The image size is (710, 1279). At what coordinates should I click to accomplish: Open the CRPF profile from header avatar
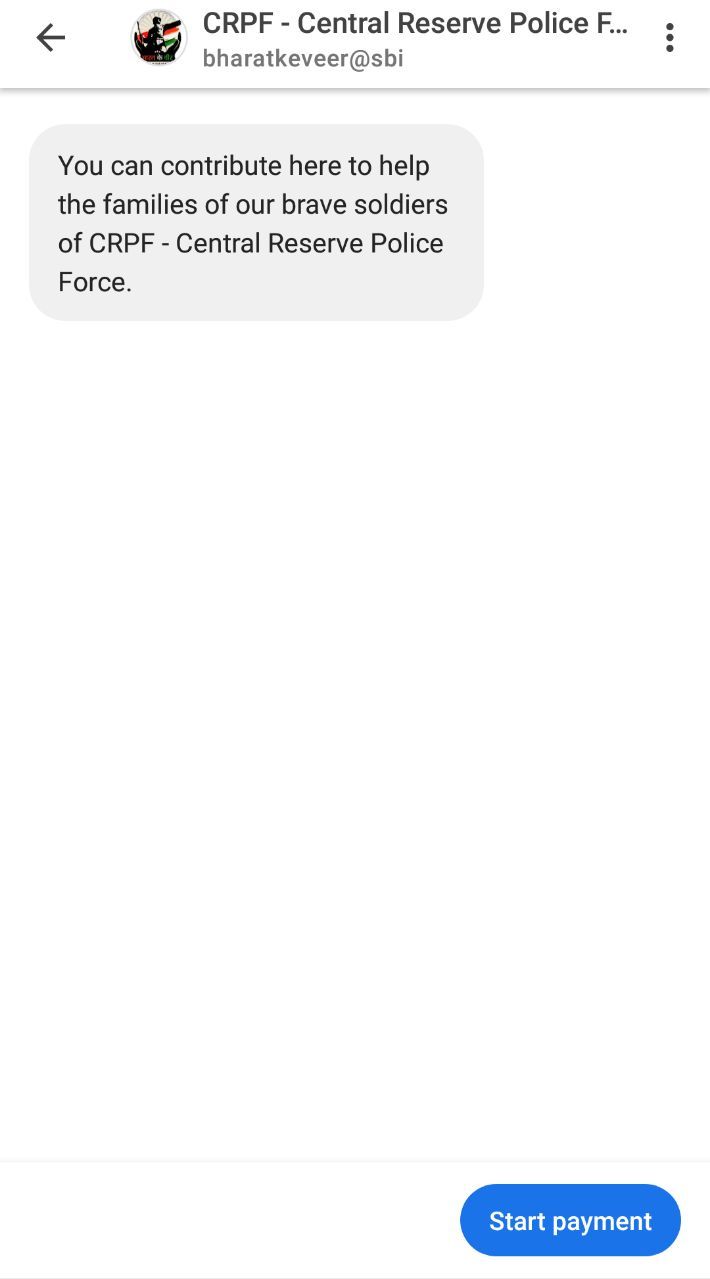click(x=159, y=38)
